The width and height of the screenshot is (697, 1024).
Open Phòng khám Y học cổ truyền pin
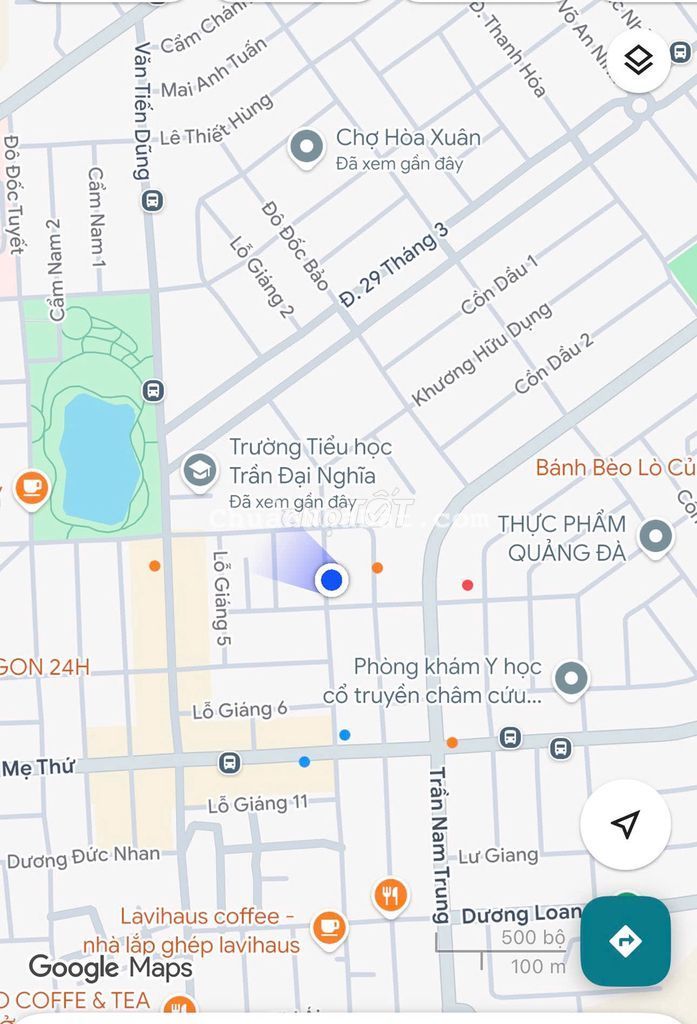tap(572, 679)
